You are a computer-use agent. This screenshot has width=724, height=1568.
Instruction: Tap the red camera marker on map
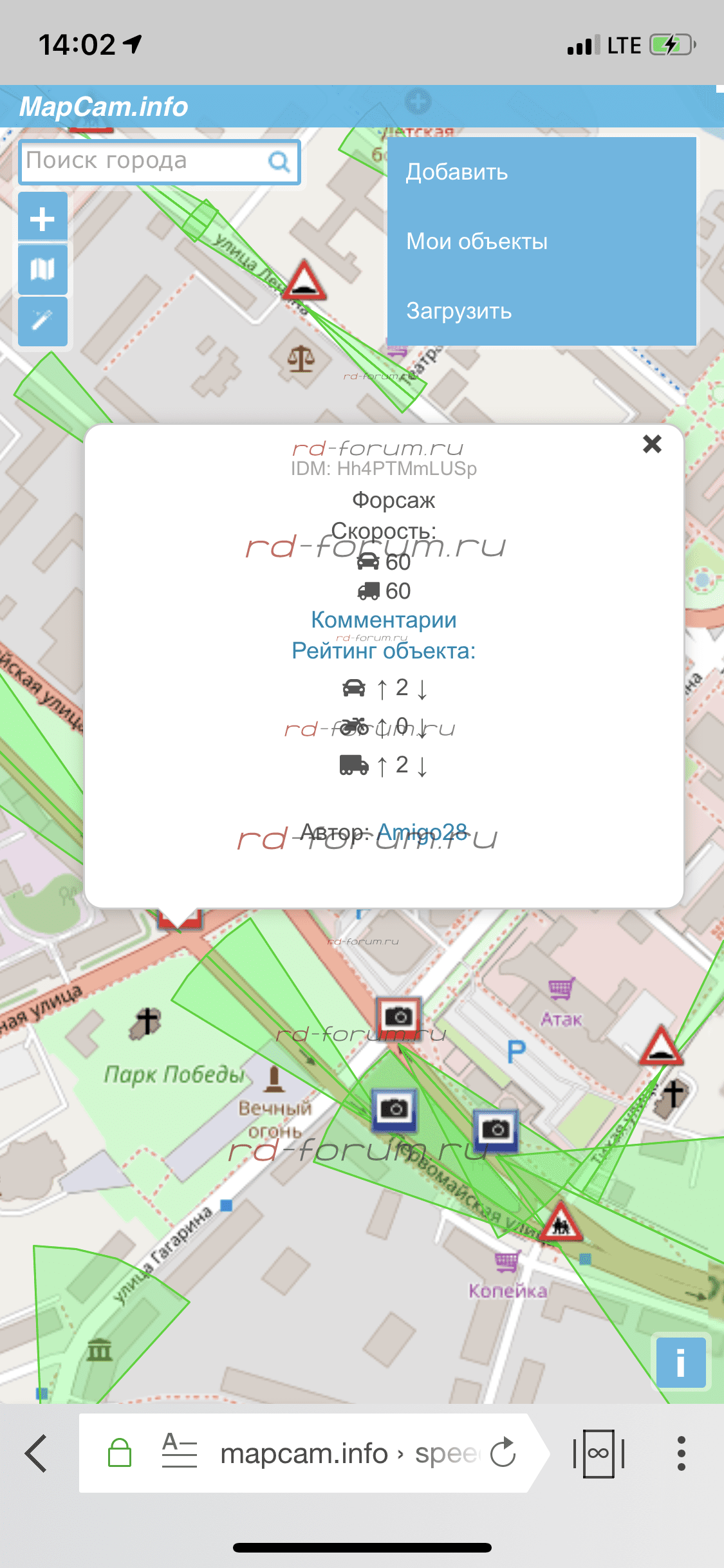click(399, 1016)
